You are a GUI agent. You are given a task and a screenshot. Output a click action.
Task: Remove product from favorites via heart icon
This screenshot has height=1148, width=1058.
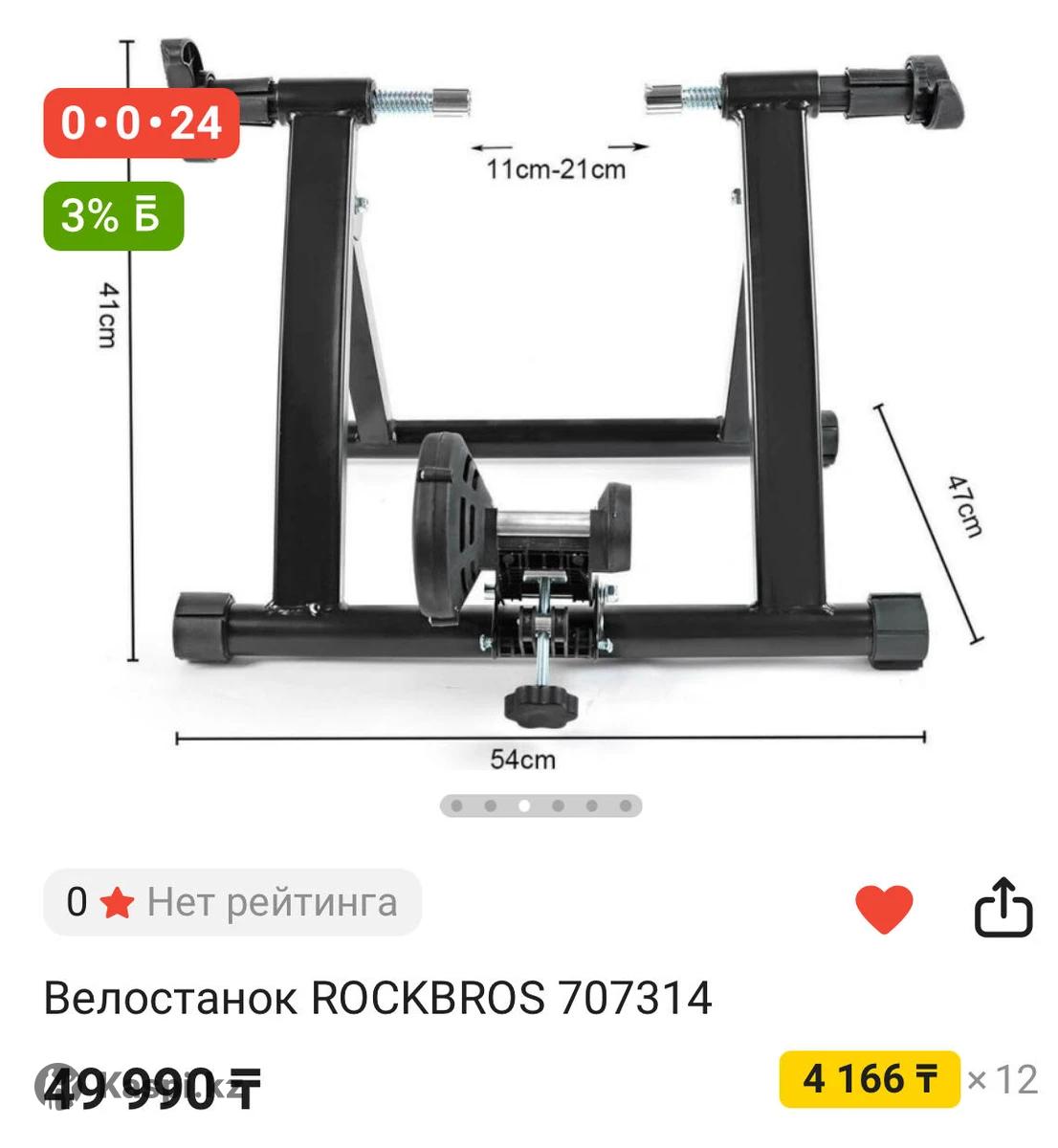pos(883,909)
